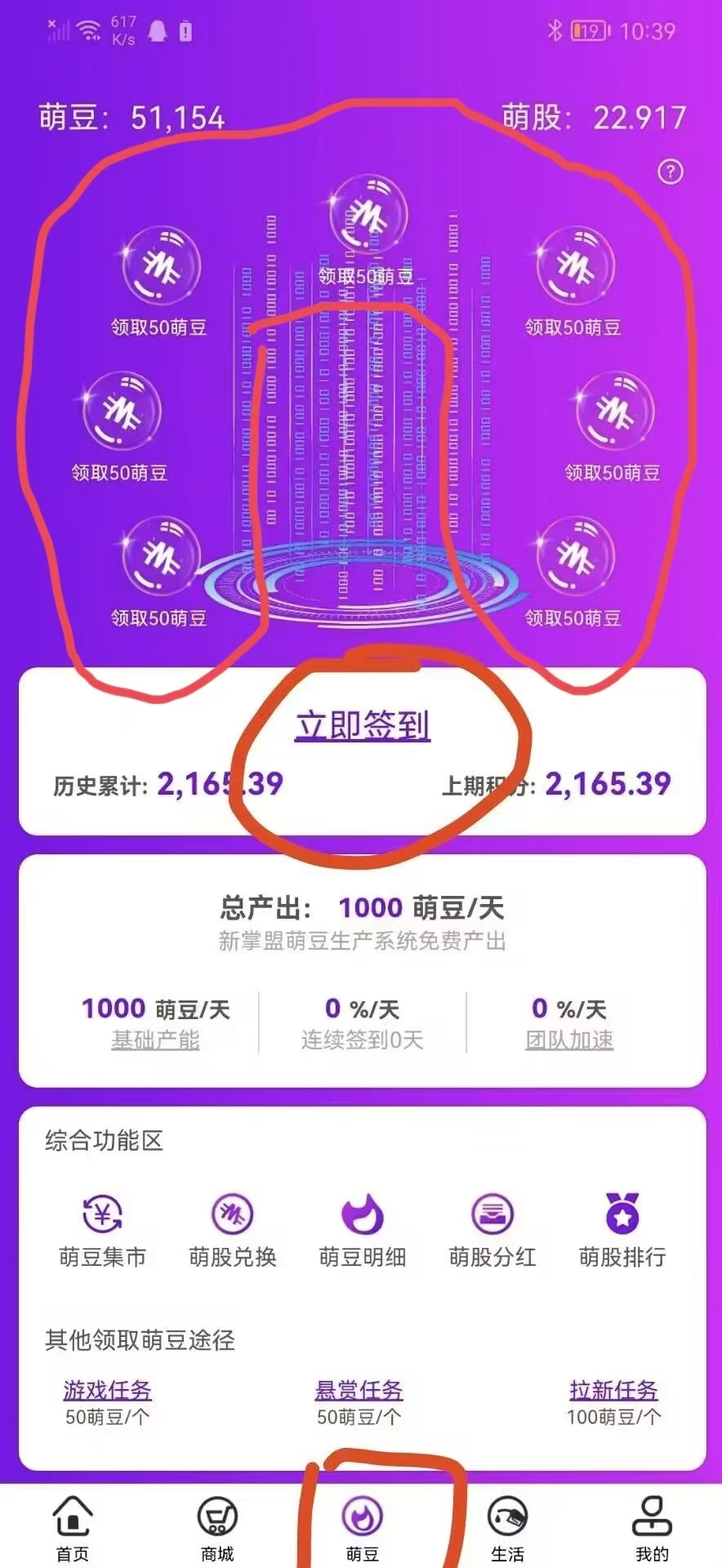Open 萌豆集市 market

(102, 1230)
